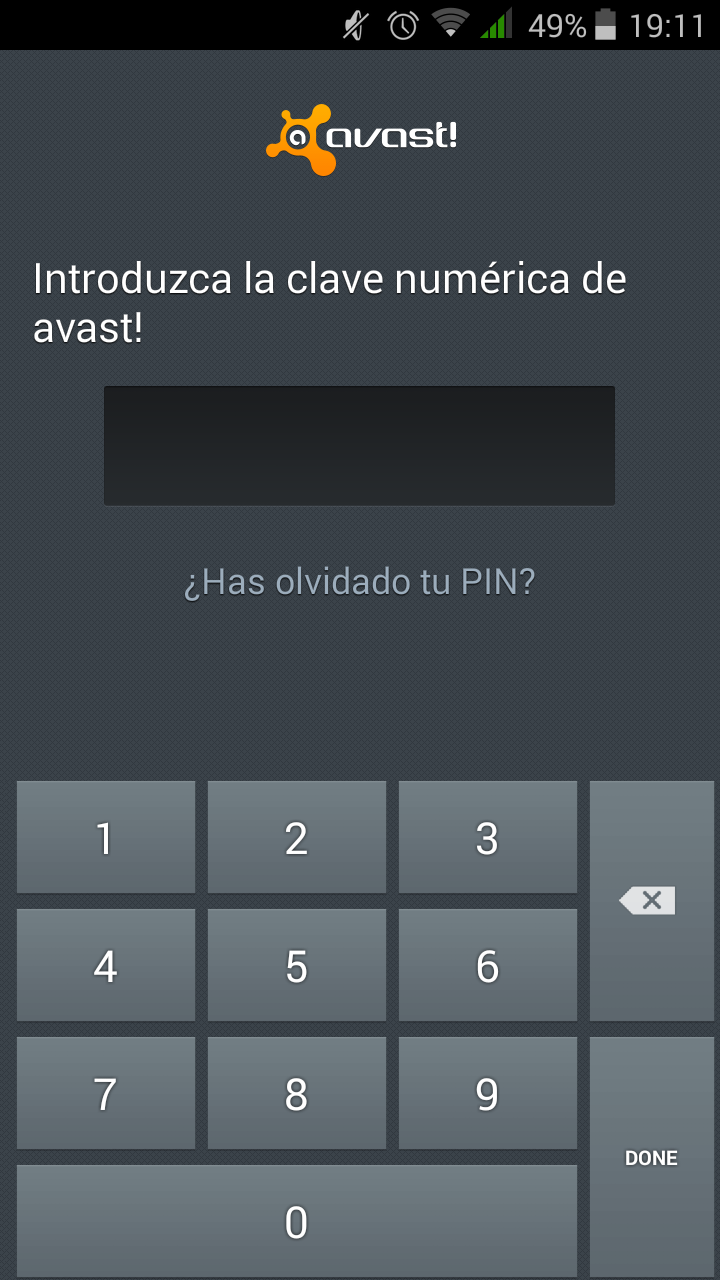Screen dimensions: 720x1280
Task: Enter digit 1 on the keypad
Action: [x=106, y=838]
